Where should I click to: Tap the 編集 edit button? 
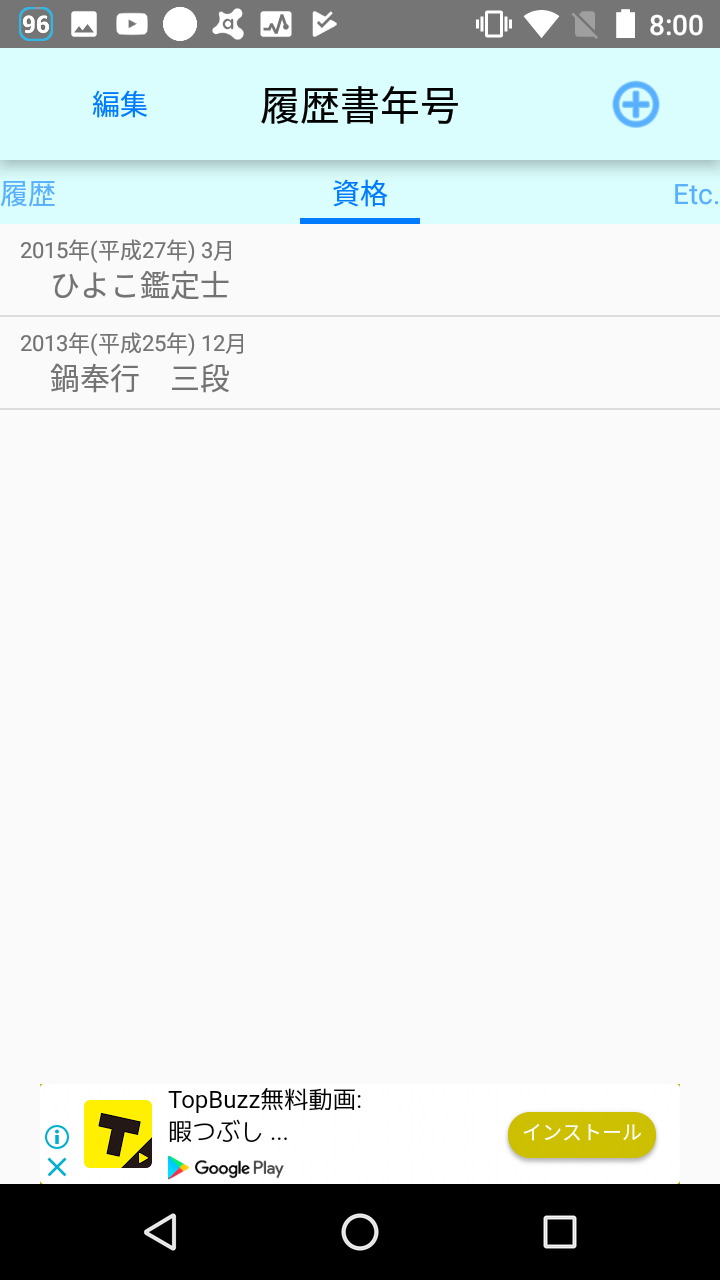pos(120,105)
